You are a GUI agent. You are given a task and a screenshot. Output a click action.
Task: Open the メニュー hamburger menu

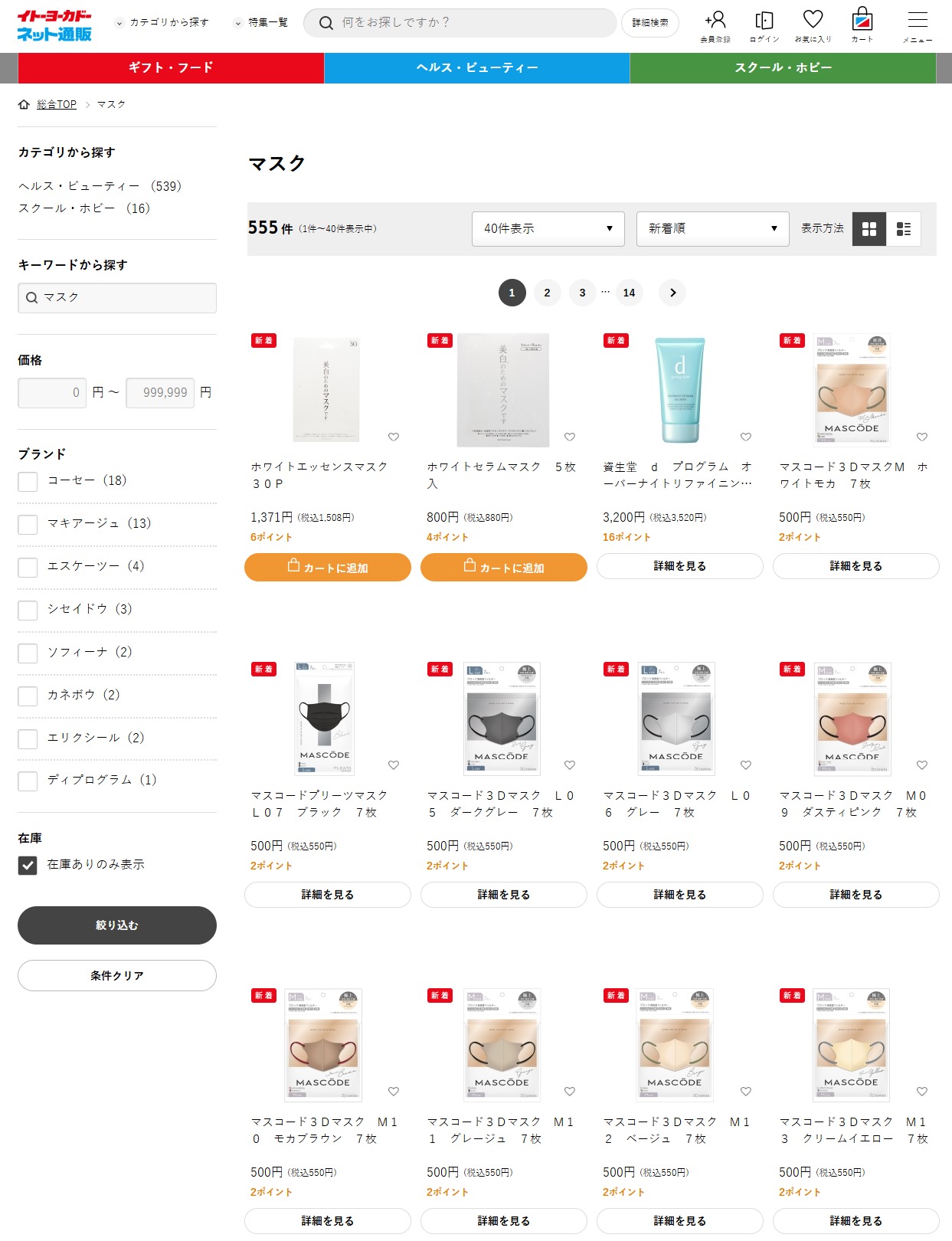click(917, 23)
